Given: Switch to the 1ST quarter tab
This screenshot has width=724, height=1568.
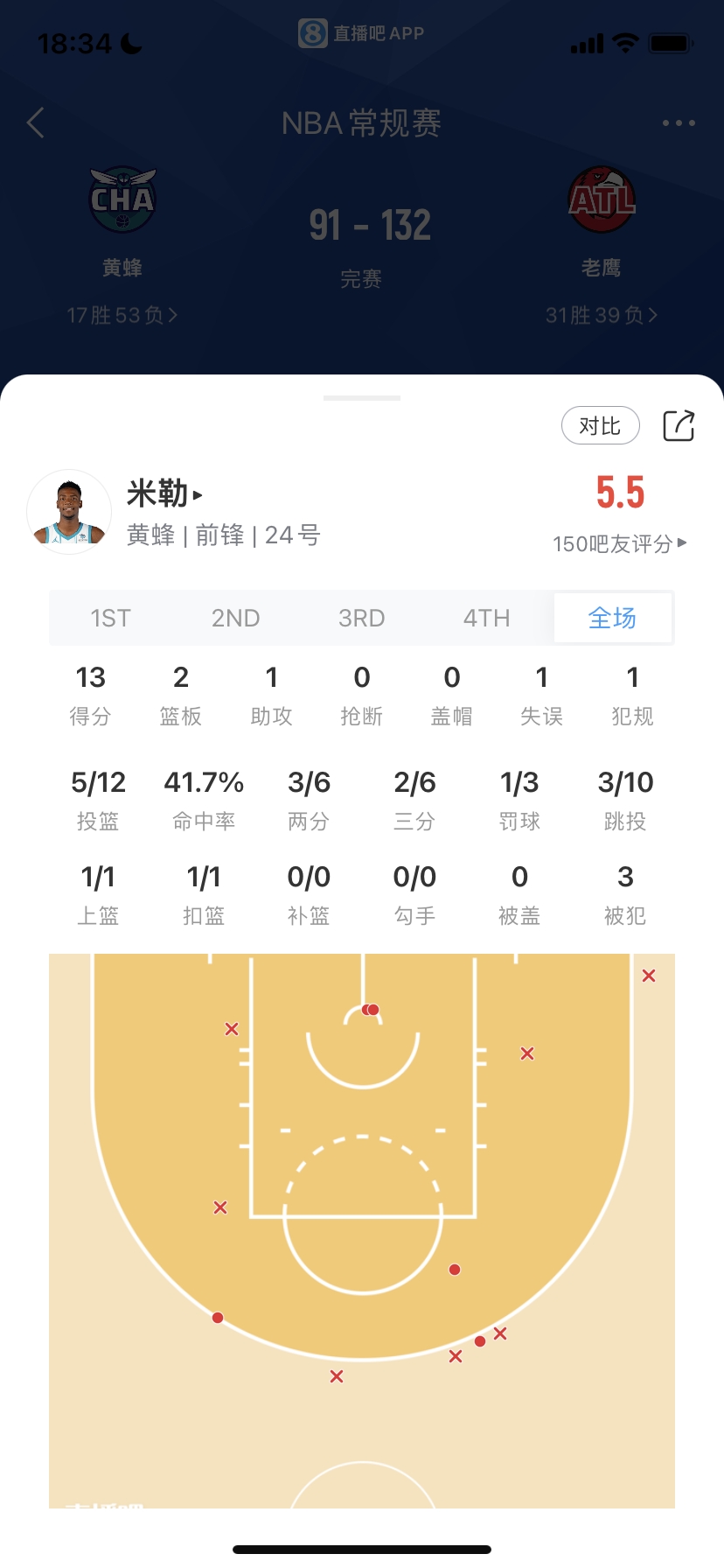Looking at the screenshot, I should [x=111, y=619].
